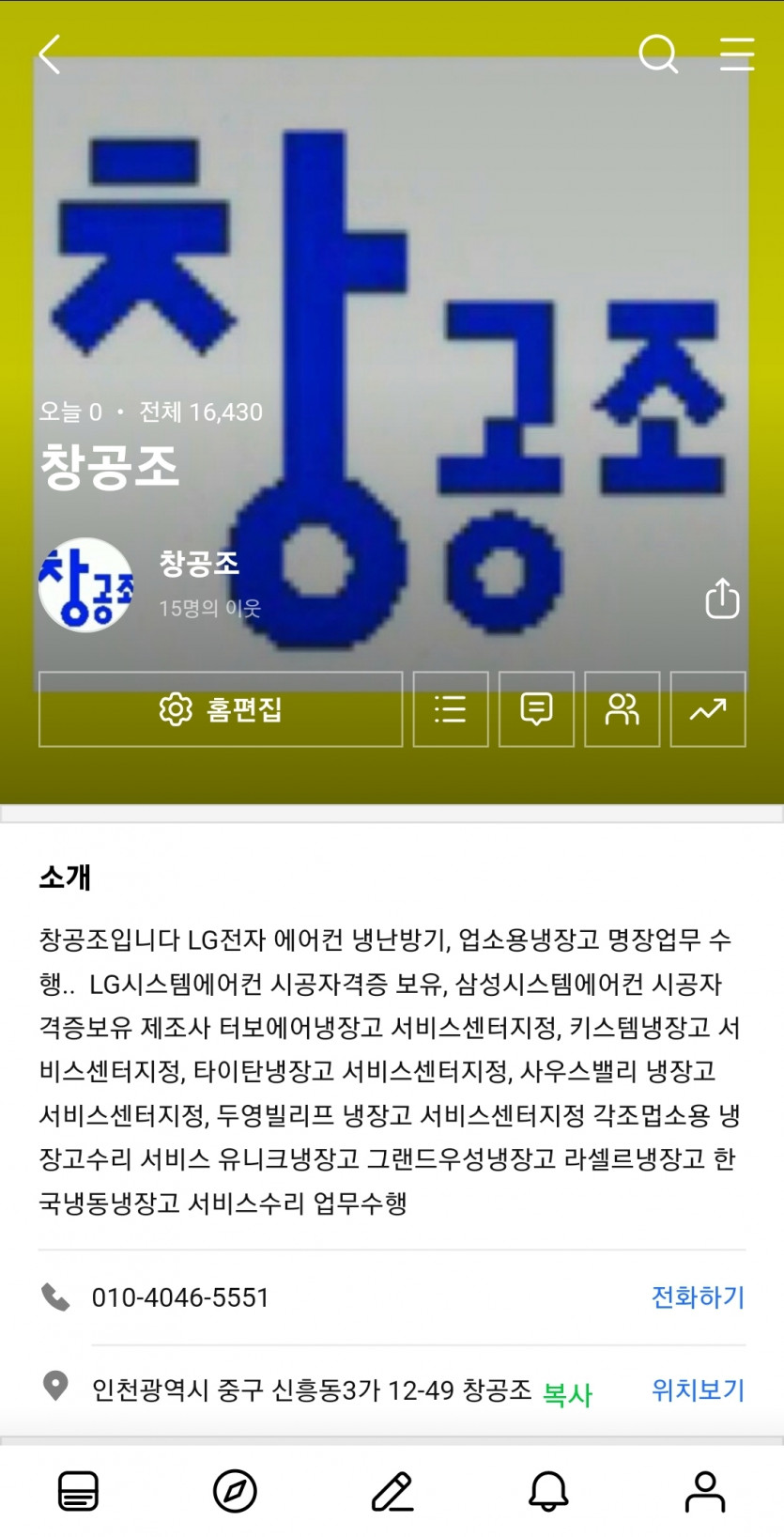Go back using the top arrow
Image resolution: width=784 pixels, height=1537 pixels.
(50, 54)
